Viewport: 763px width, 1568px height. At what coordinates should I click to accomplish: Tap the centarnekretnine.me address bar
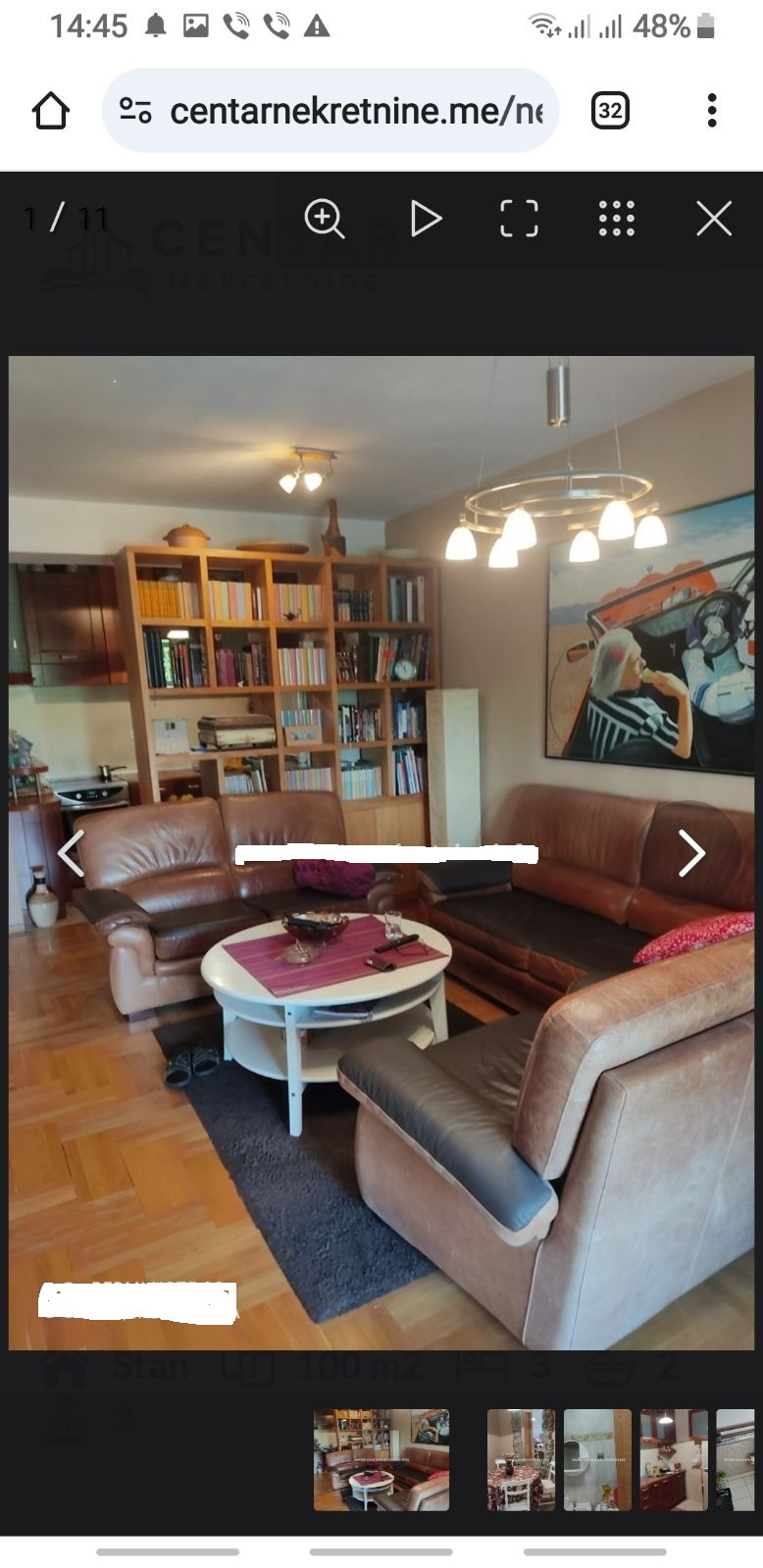331,111
